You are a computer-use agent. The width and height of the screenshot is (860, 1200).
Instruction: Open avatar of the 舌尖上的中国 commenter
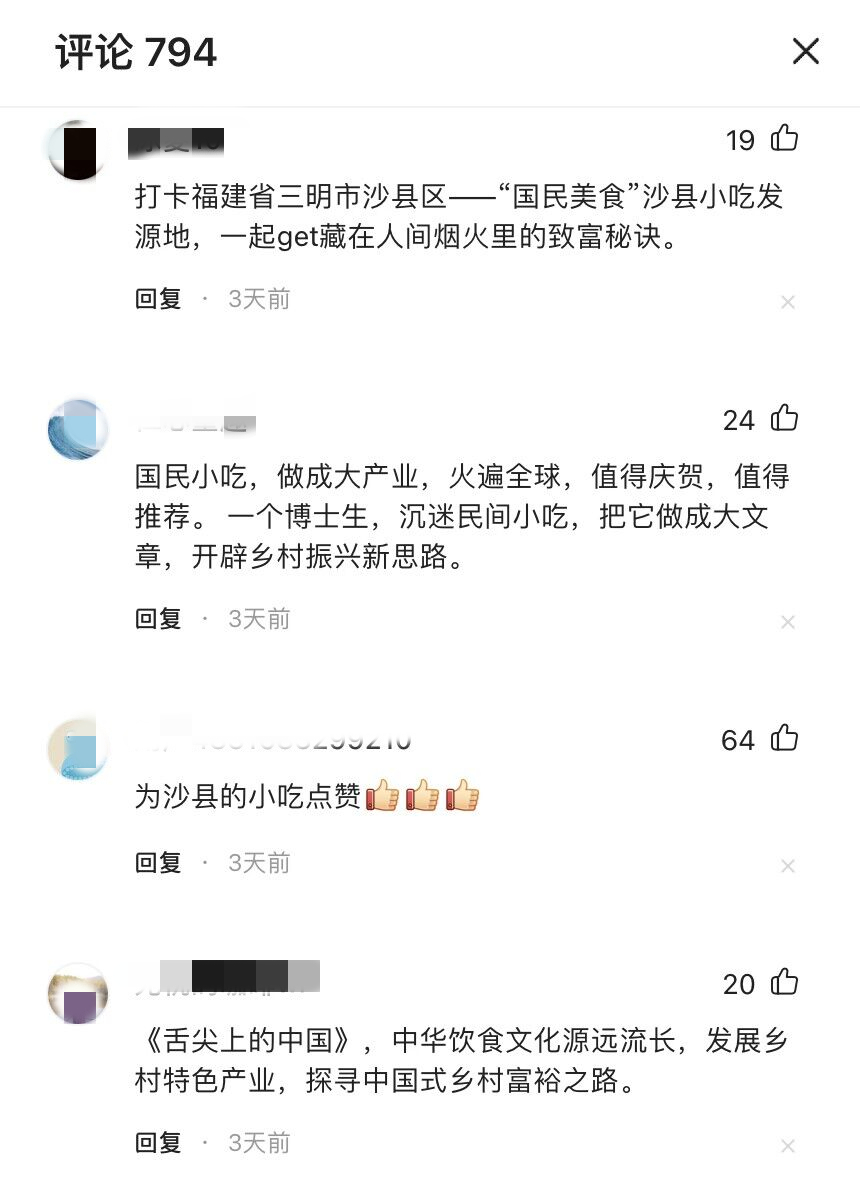[x=78, y=994]
